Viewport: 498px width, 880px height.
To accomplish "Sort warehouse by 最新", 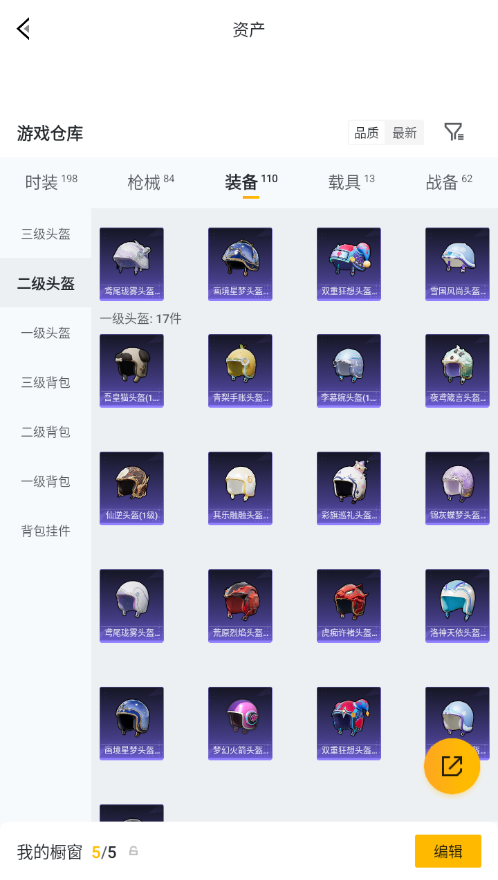I will [x=404, y=133].
